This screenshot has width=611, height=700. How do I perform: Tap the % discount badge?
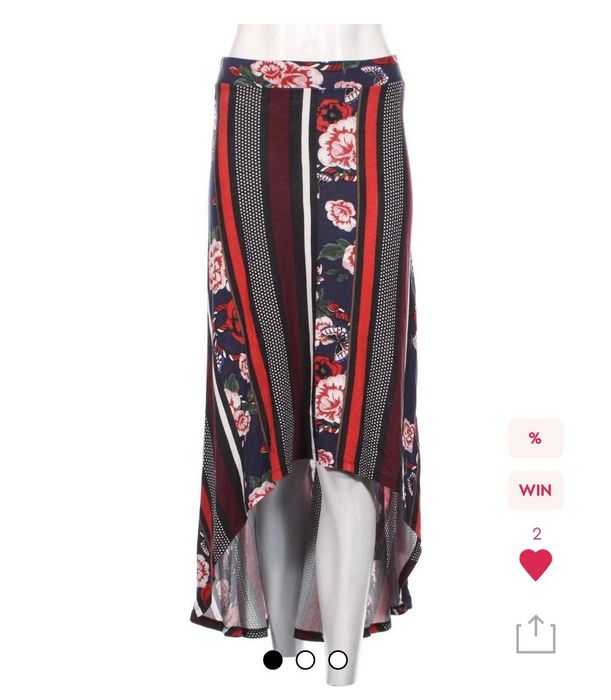click(x=535, y=438)
